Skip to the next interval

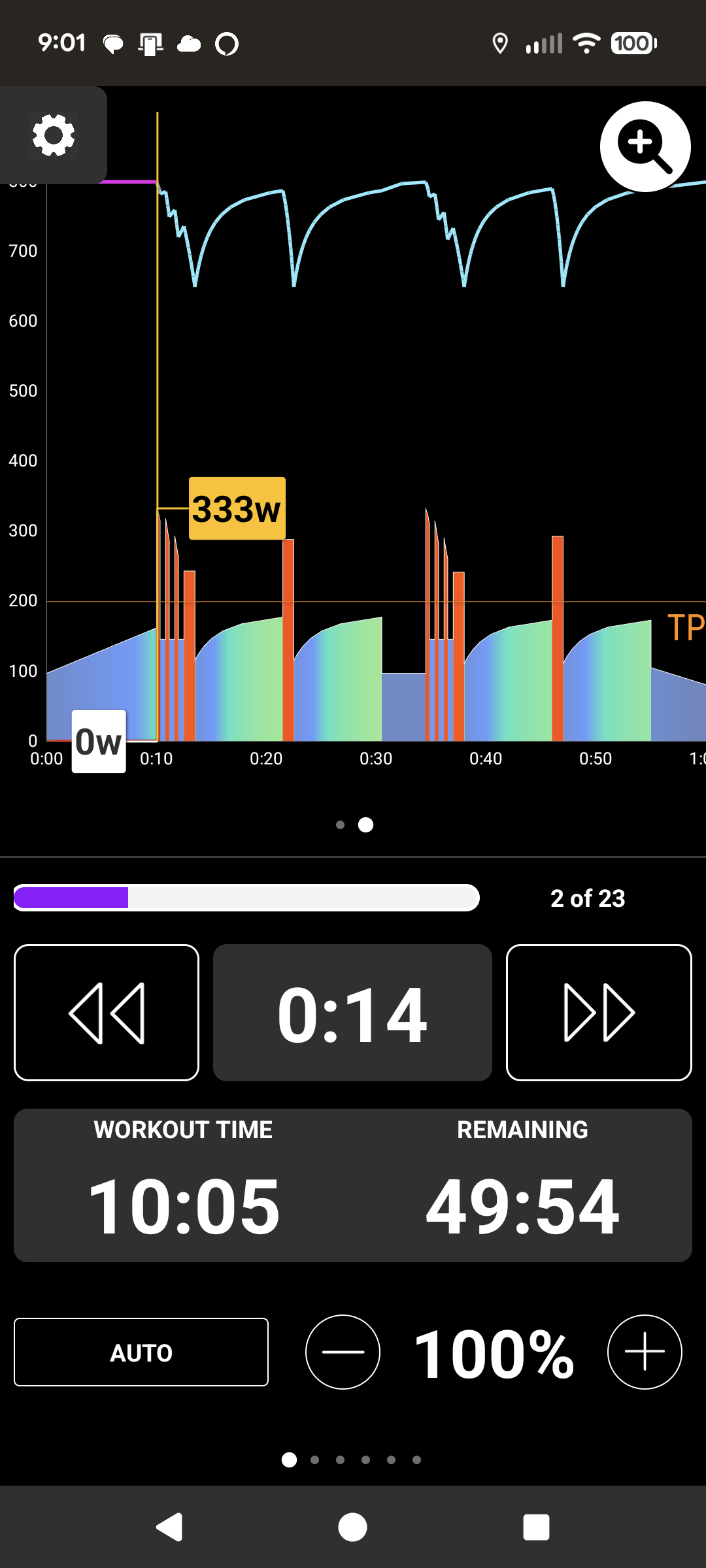coord(599,1012)
